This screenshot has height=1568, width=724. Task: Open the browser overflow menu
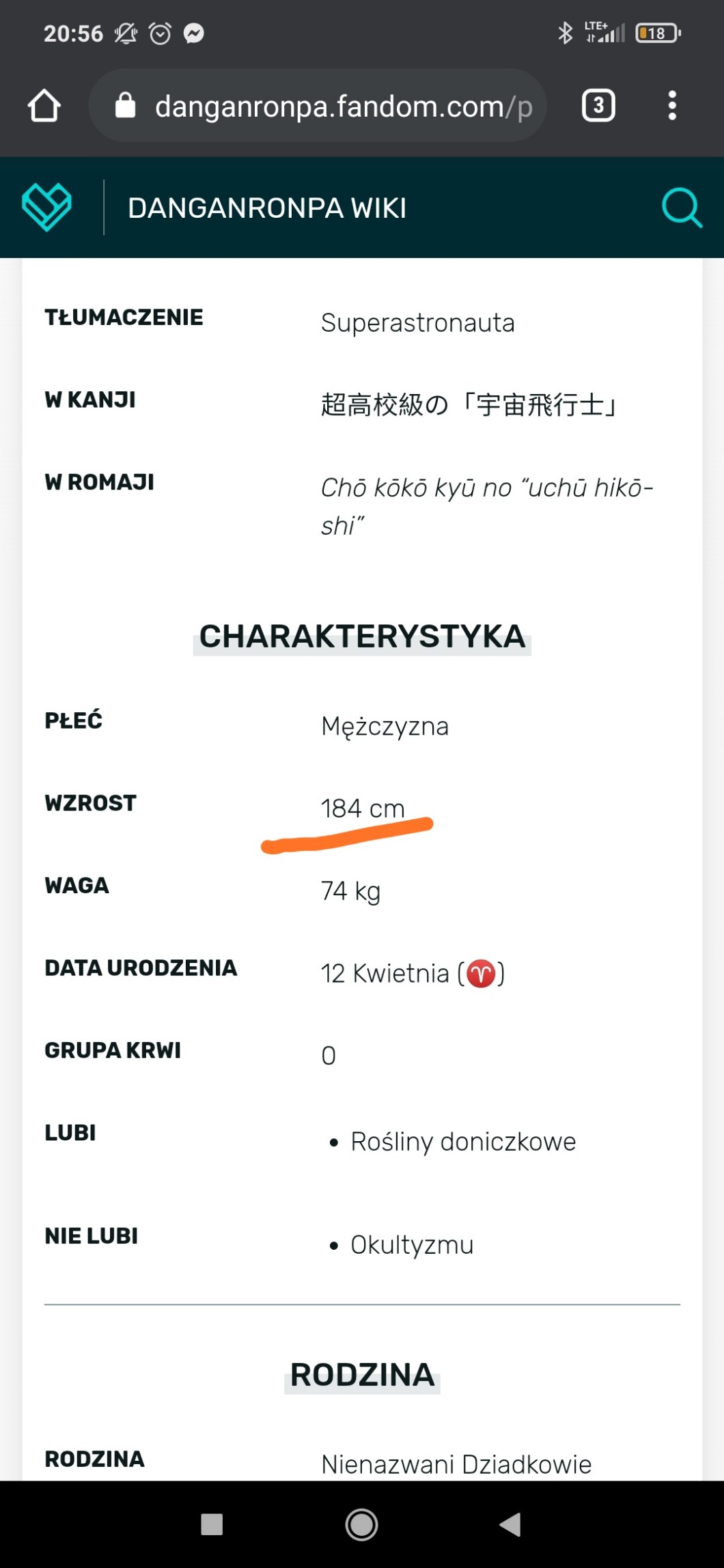672,106
